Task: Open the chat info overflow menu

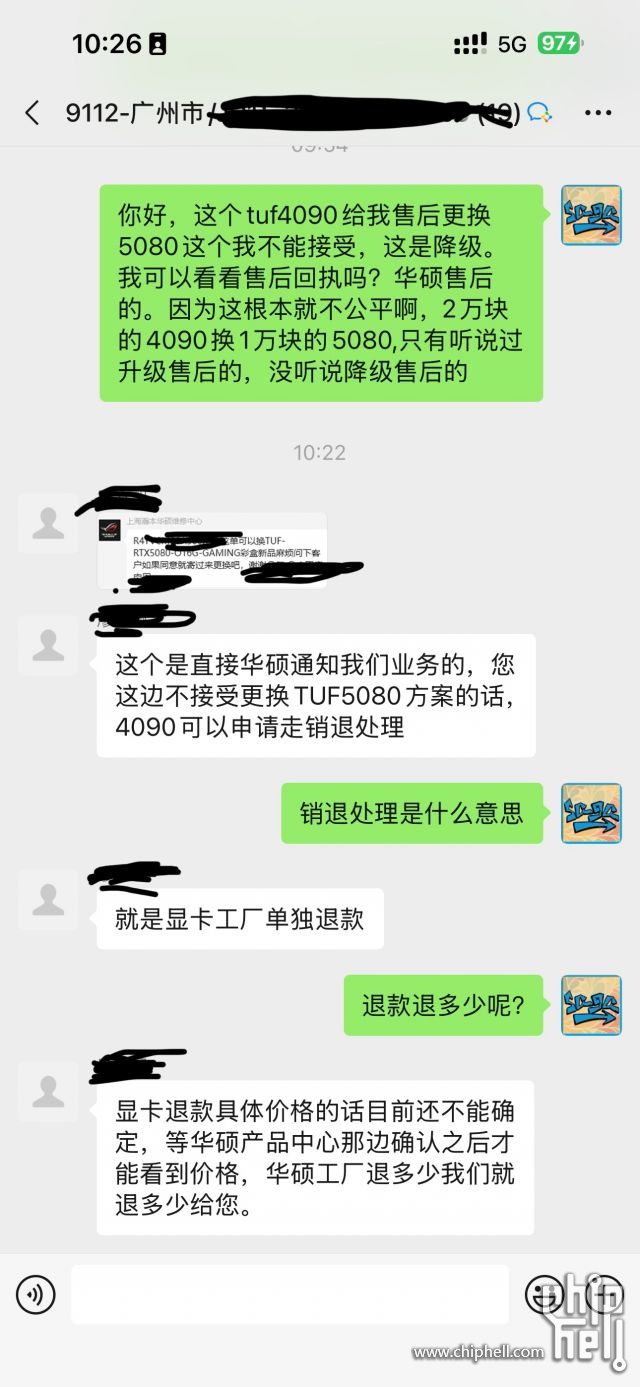Action: click(597, 113)
